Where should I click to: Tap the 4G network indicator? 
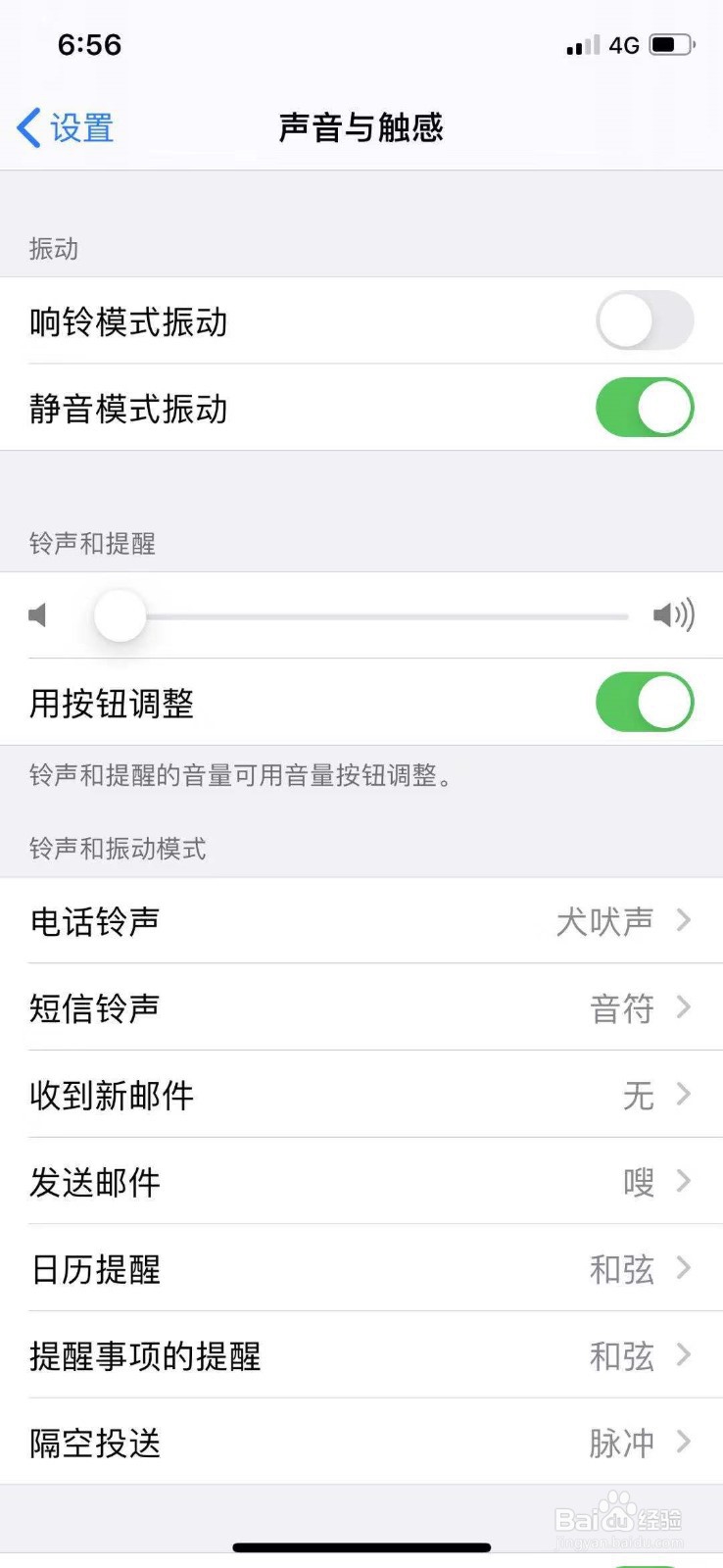click(x=625, y=45)
